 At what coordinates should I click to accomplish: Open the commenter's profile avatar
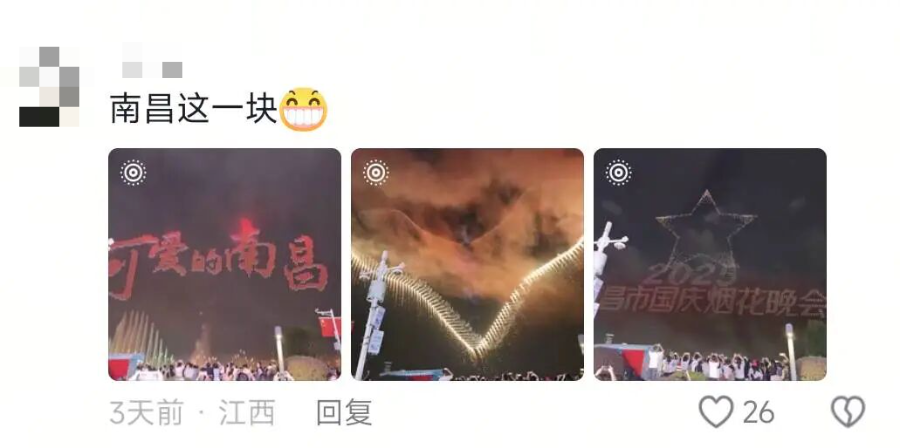(x=48, y=86)
